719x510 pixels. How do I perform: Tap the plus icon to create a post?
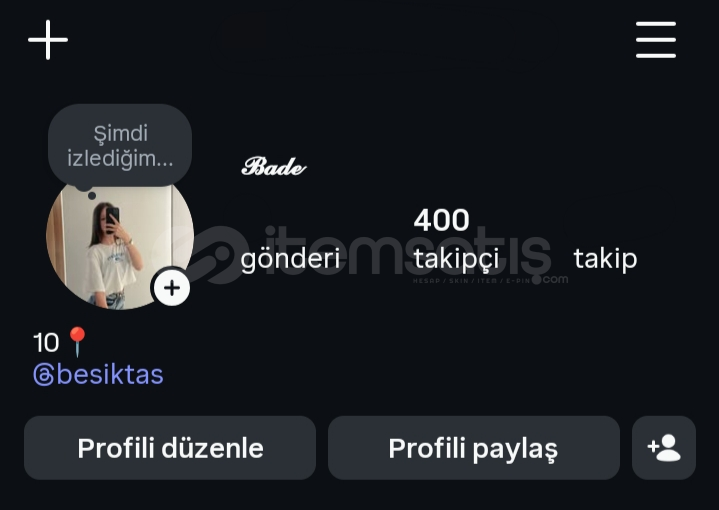click(x=48, y=40)
